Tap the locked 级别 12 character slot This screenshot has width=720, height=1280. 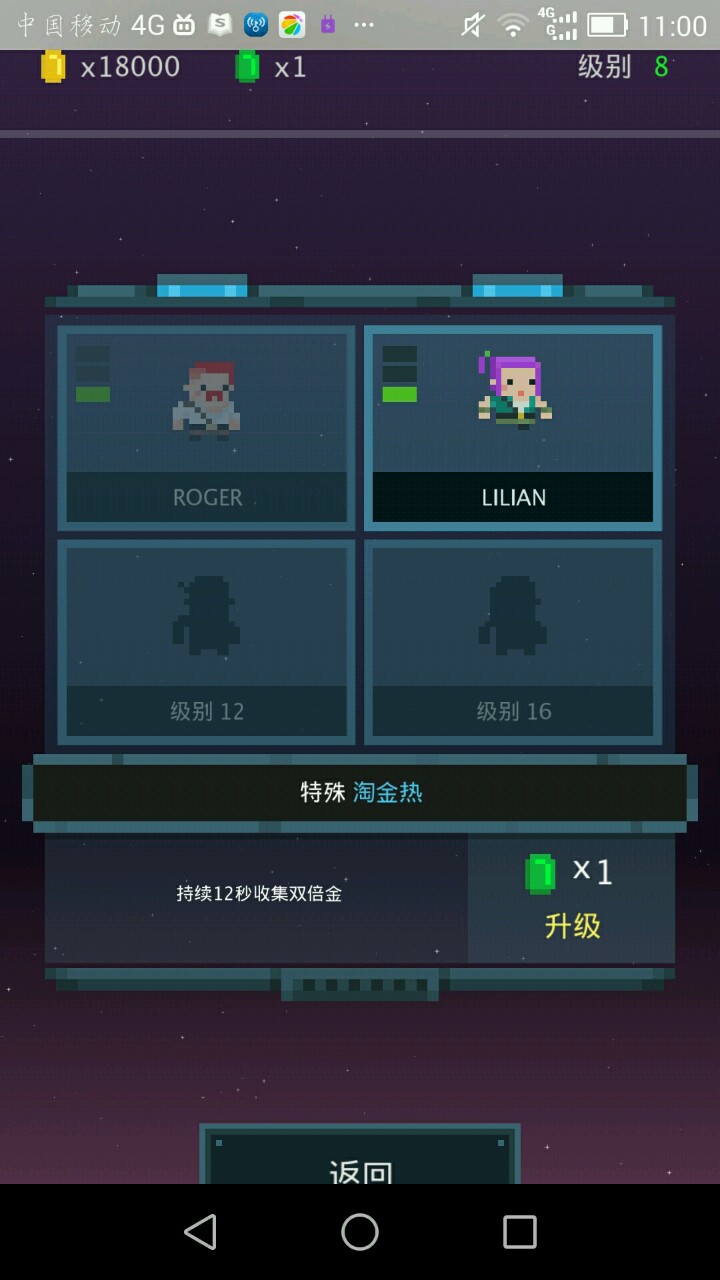pyautogui.click(x=206, y=642)
